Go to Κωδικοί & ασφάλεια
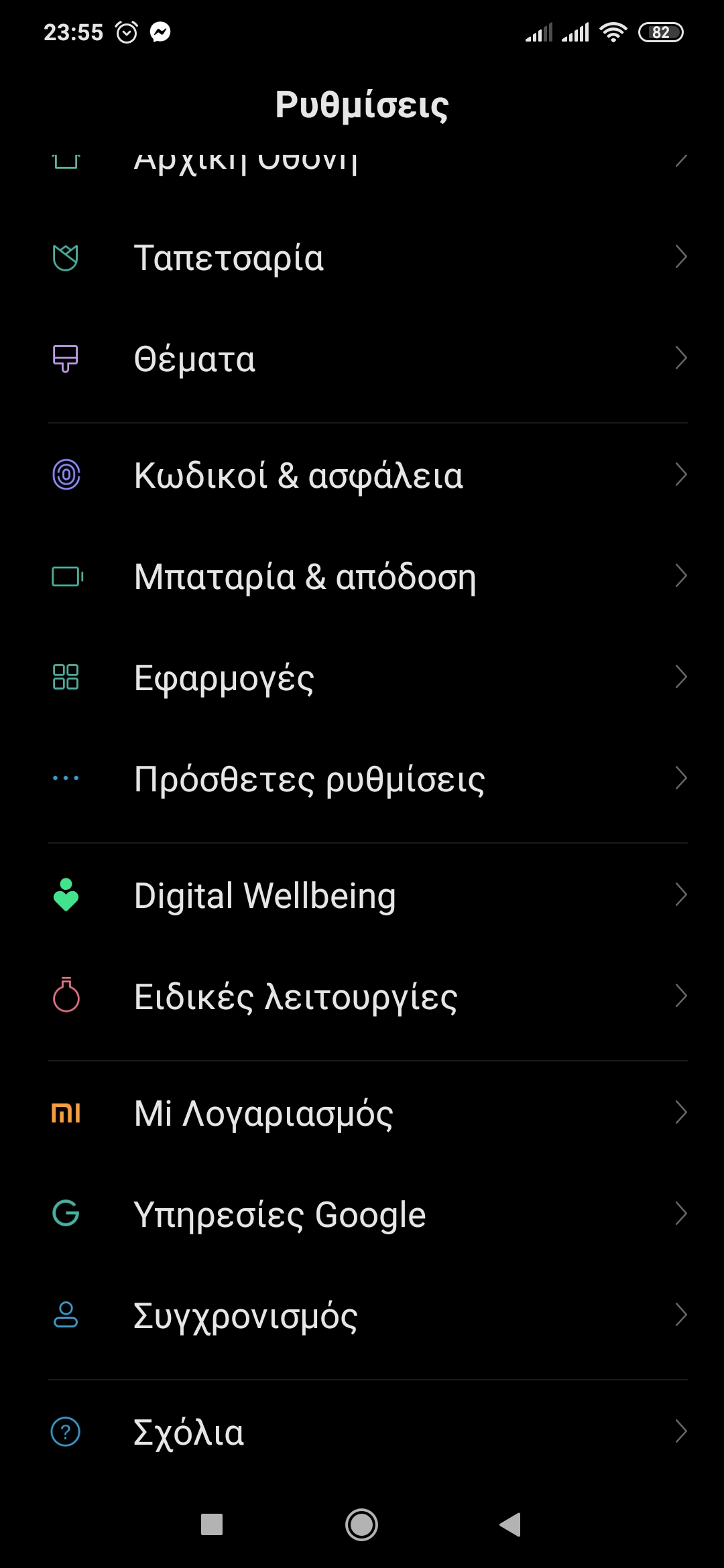Screen dimensions: 724x1568 362,476
